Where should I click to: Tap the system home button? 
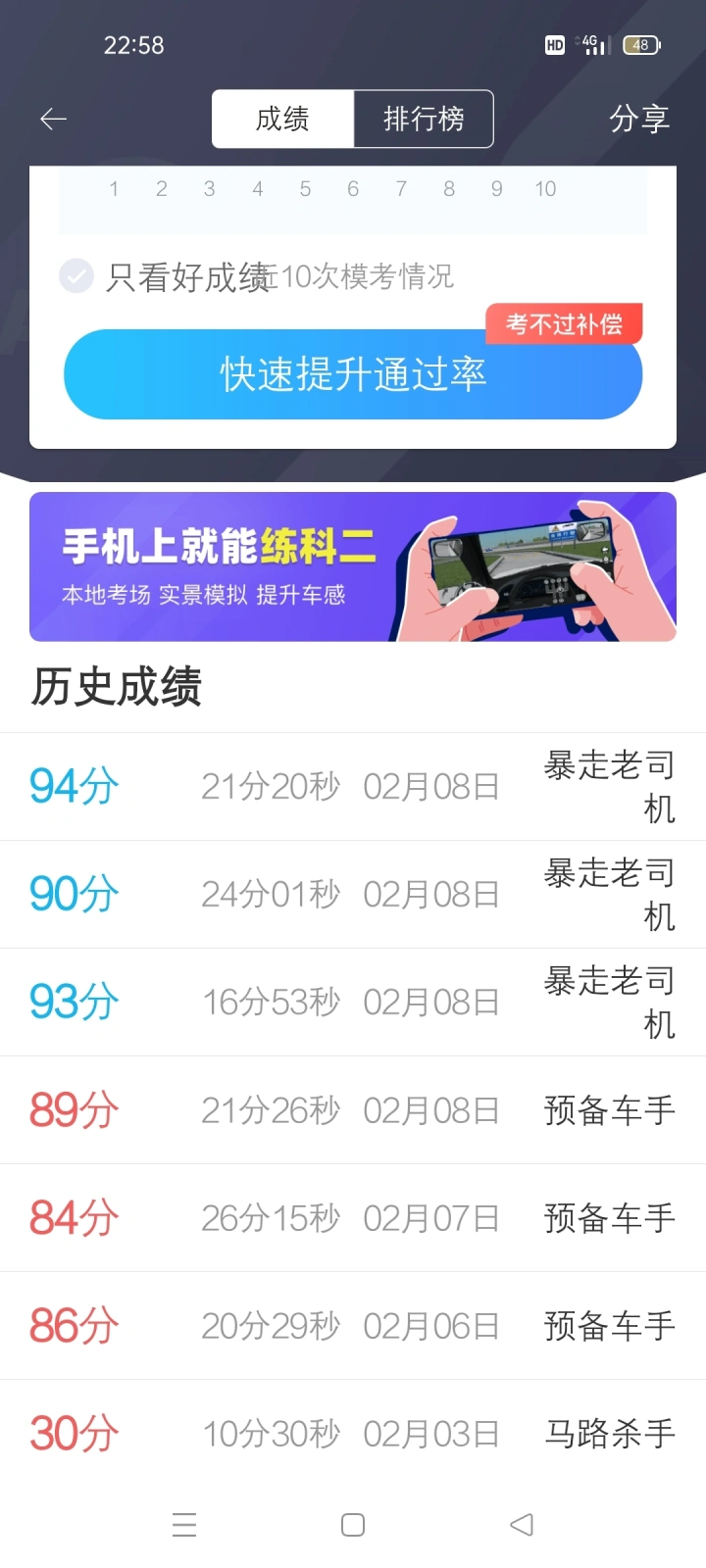(x=353, y=1525)
